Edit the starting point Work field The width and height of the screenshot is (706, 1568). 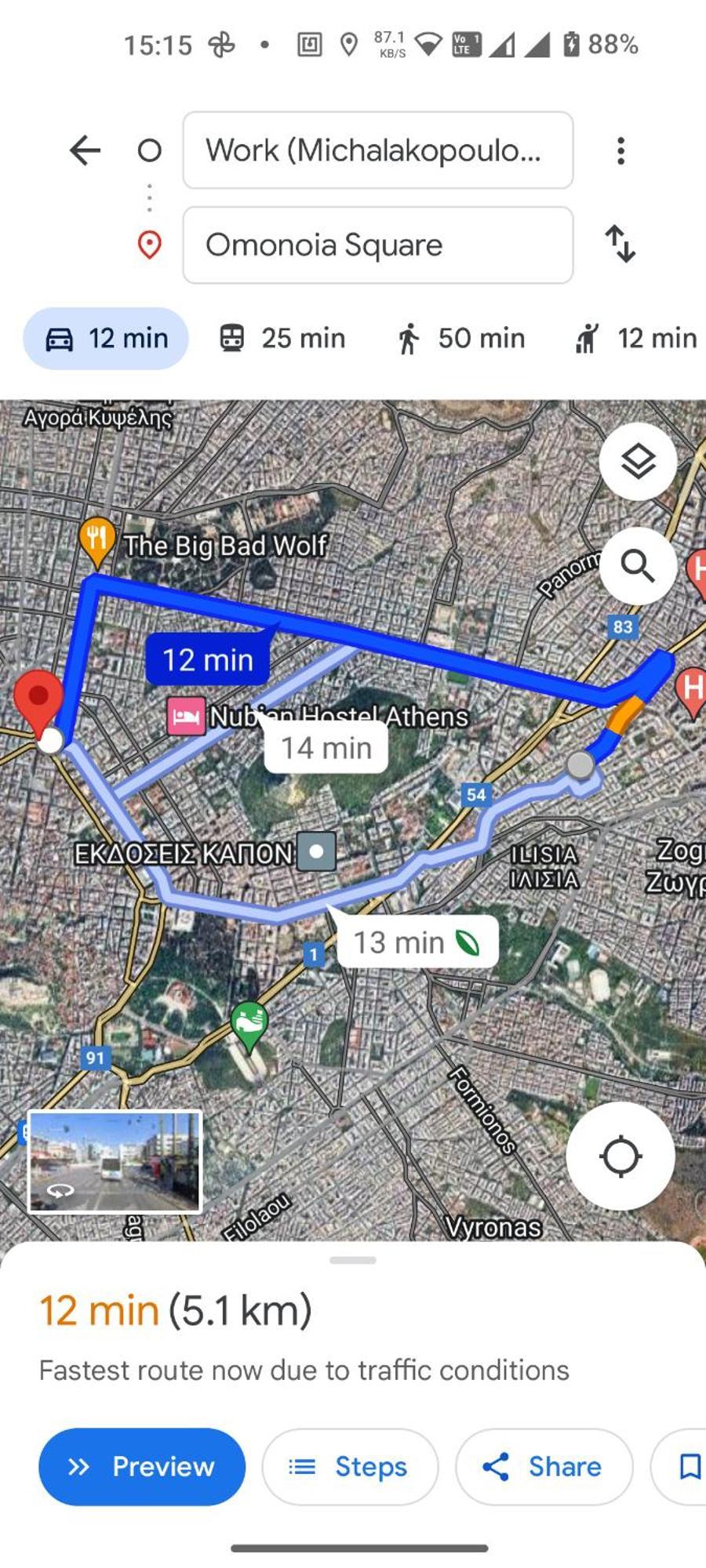click(x=377, y=151)
